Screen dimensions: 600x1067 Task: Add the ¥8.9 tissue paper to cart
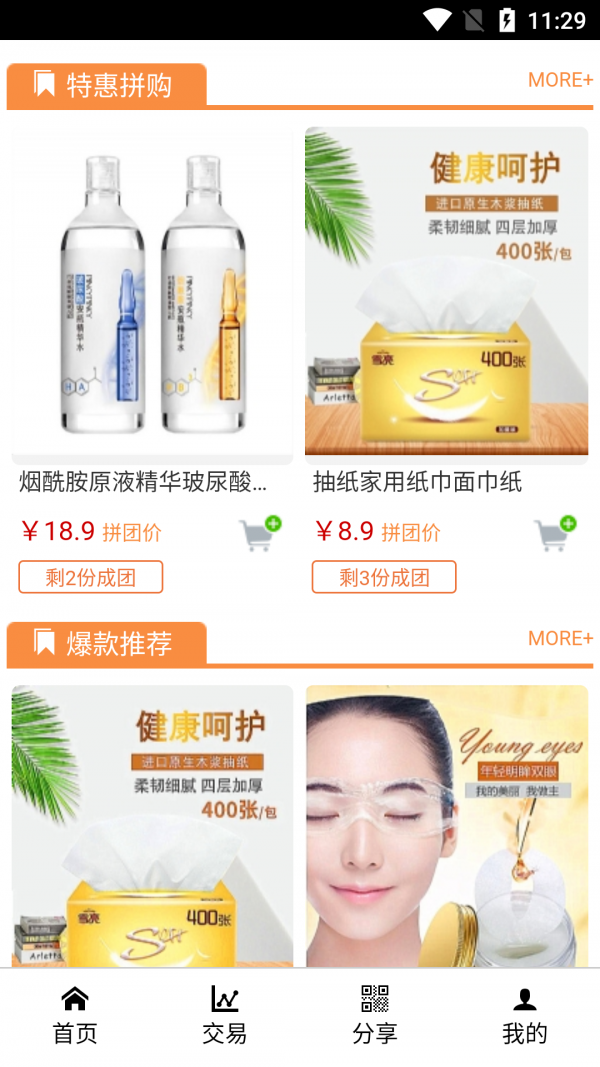[555, 533]
